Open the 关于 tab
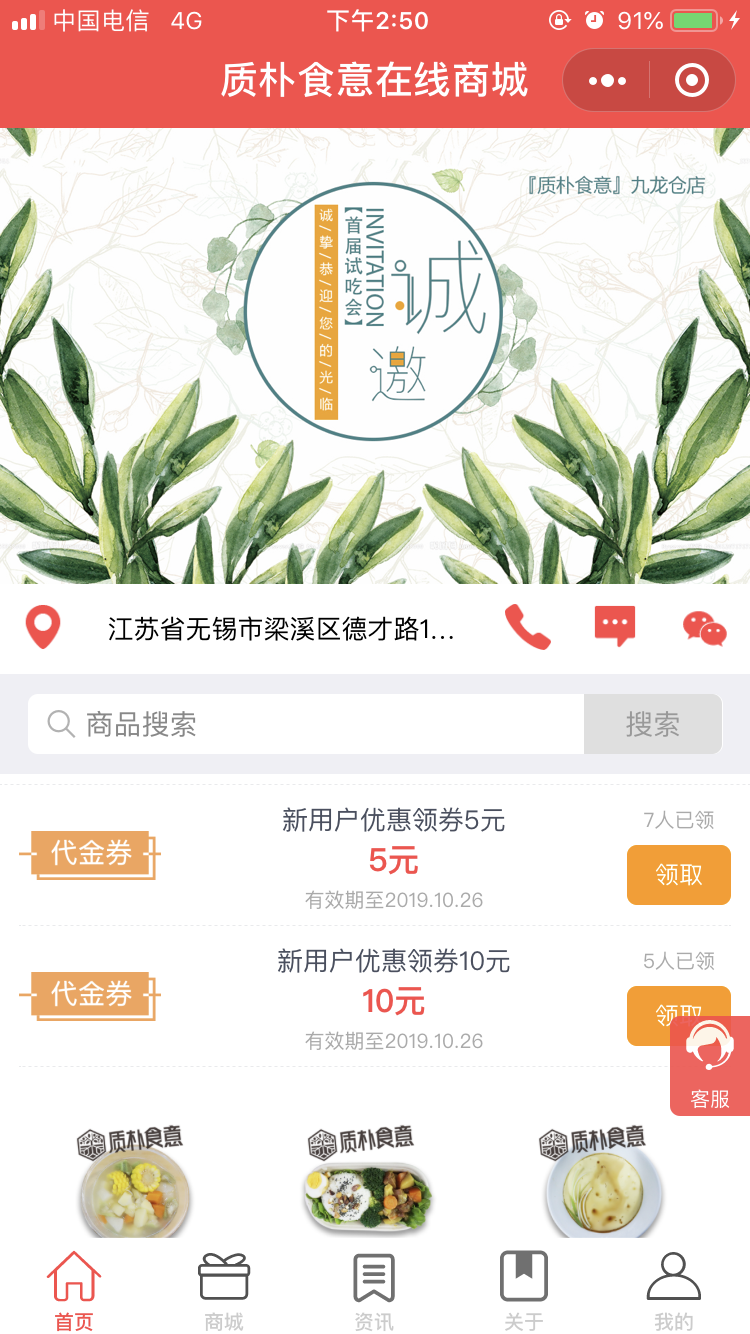750x1334 pixels. 524,1290
